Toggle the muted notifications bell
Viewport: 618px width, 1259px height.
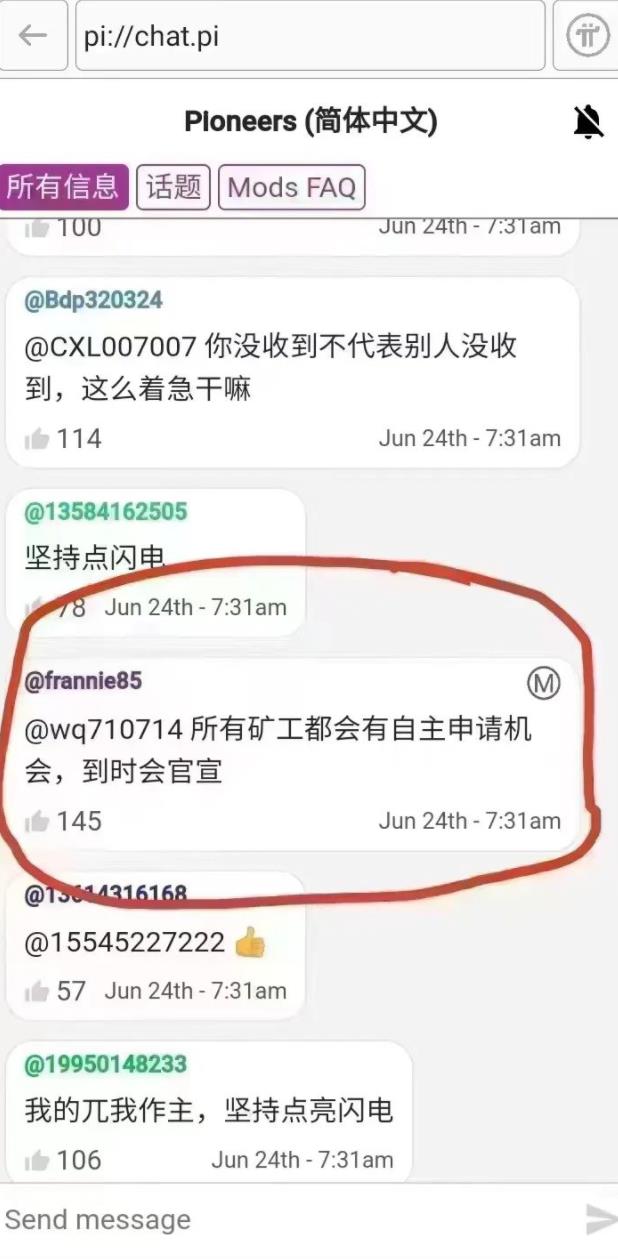(x=588, y=122)
